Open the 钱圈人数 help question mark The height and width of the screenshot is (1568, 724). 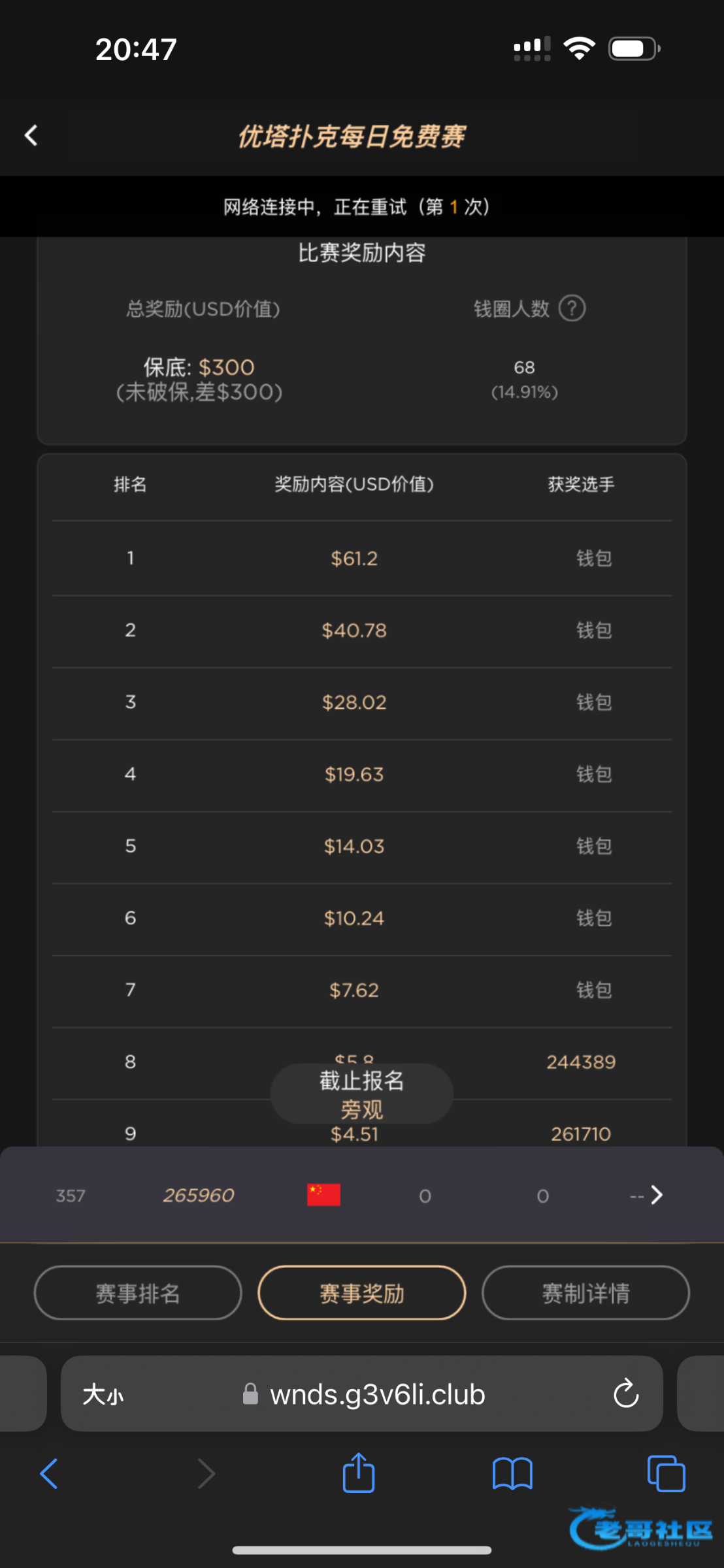tap(572, 308)
